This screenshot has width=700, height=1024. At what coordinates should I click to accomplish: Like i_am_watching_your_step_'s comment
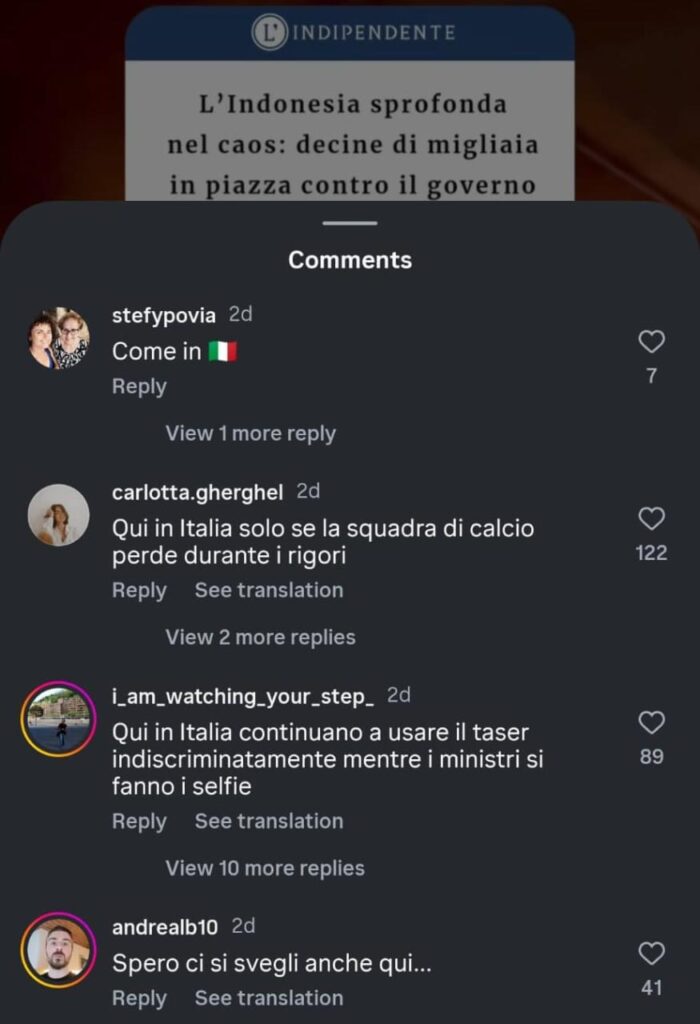tap(651, 722)
